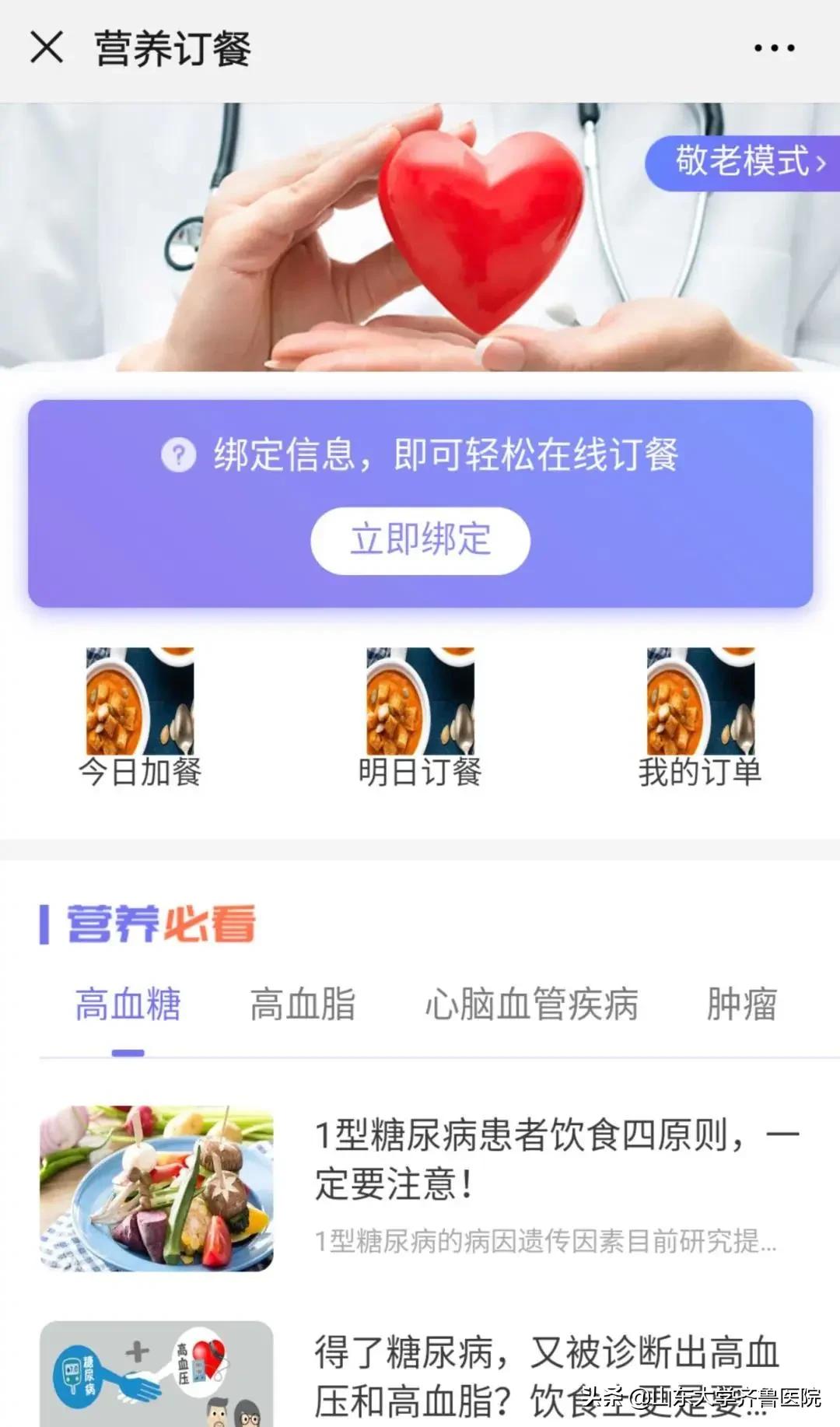Select the 心脑血管疾病 tab
This screenshot has width=840, height=1427.
[534, 1005]
